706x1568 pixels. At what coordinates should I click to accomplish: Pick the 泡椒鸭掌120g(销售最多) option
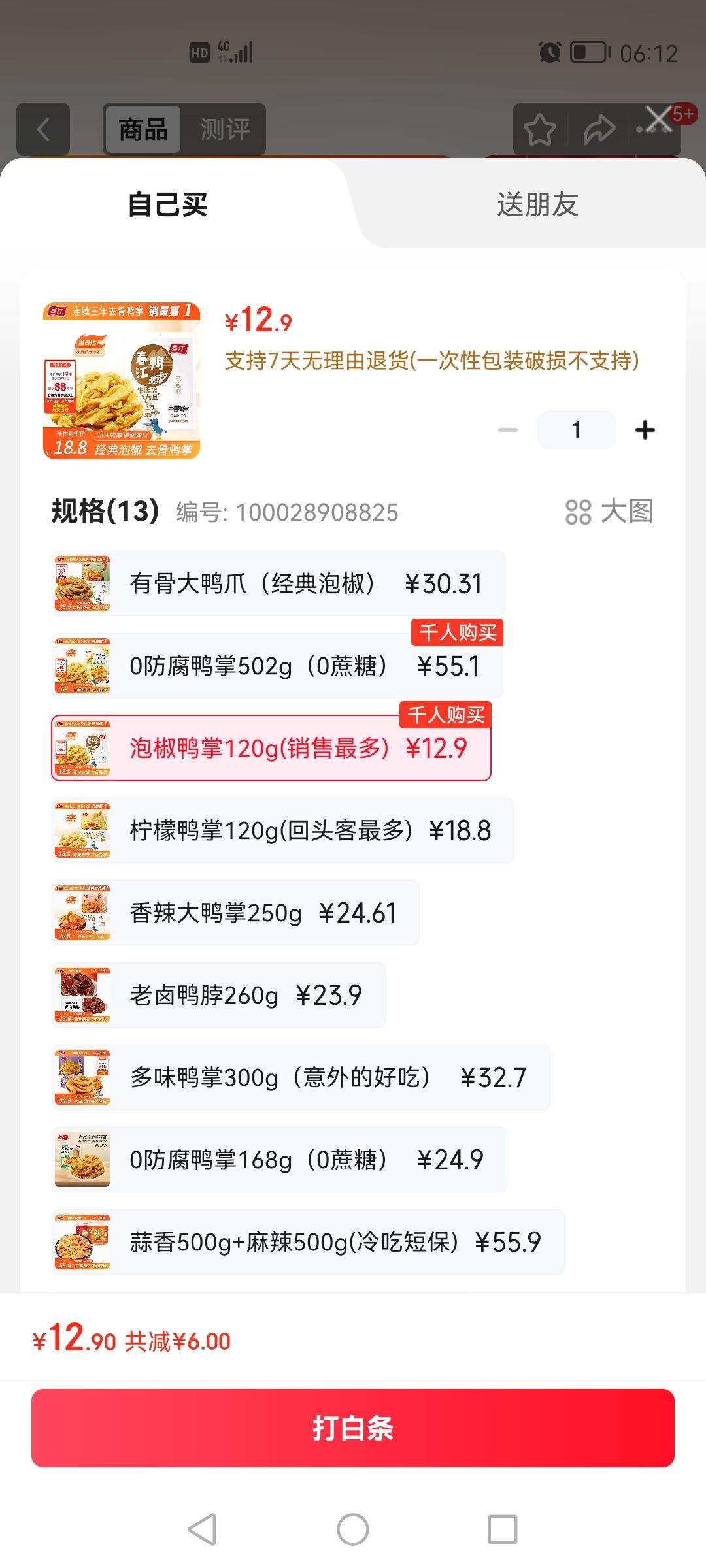tap(271, 748)
